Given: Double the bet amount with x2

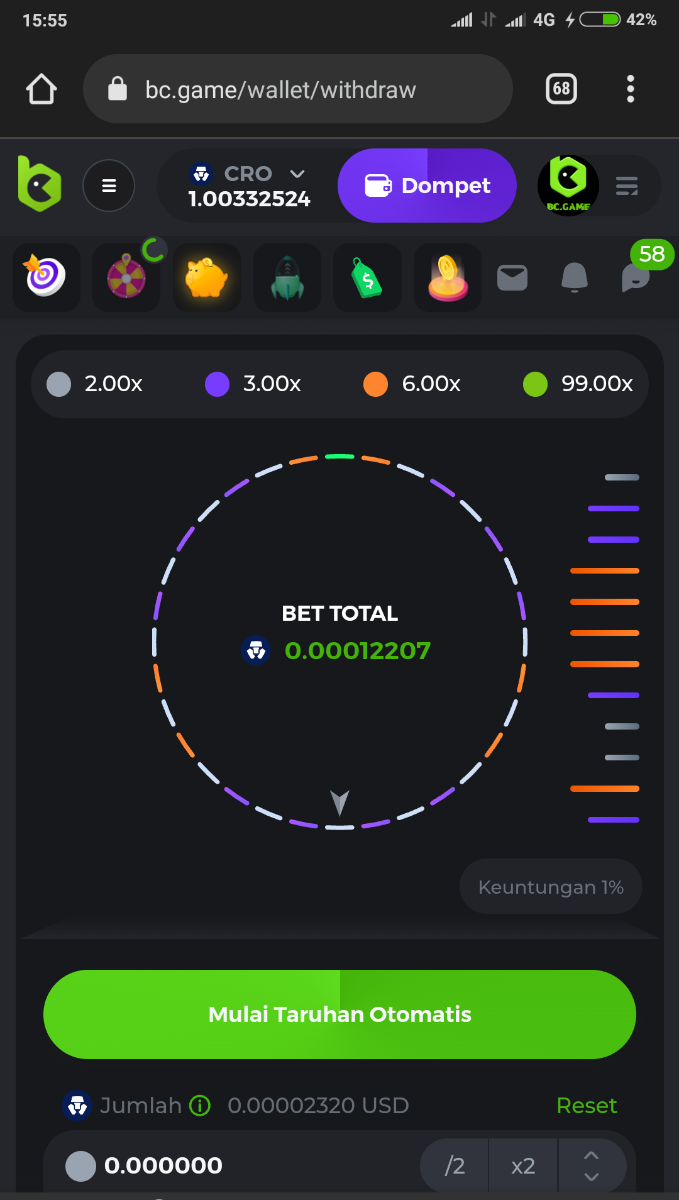Looking at the screenshot, I should [x=523, y=1166].
